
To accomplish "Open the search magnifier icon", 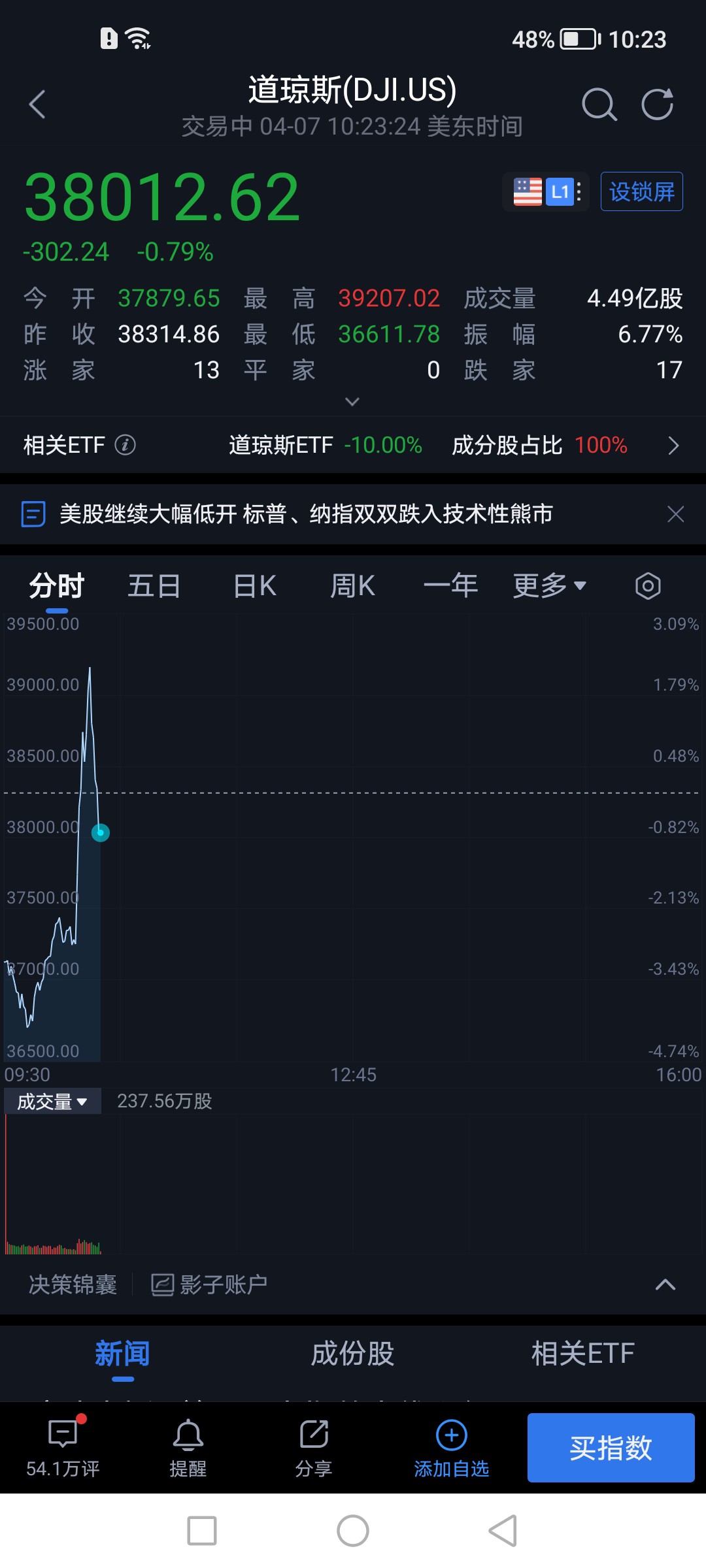I will (x=599, y=105).
